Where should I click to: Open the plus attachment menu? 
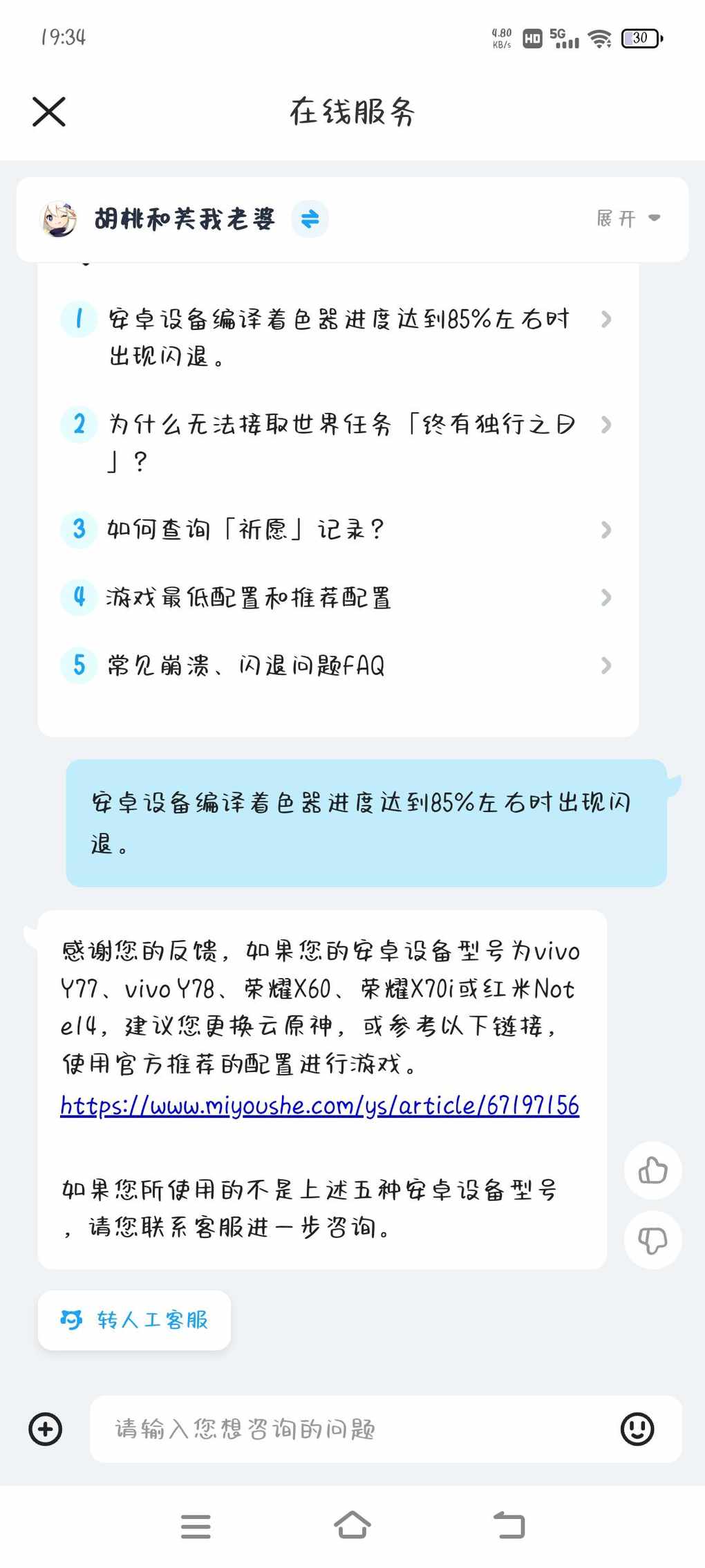[46, 1429]
